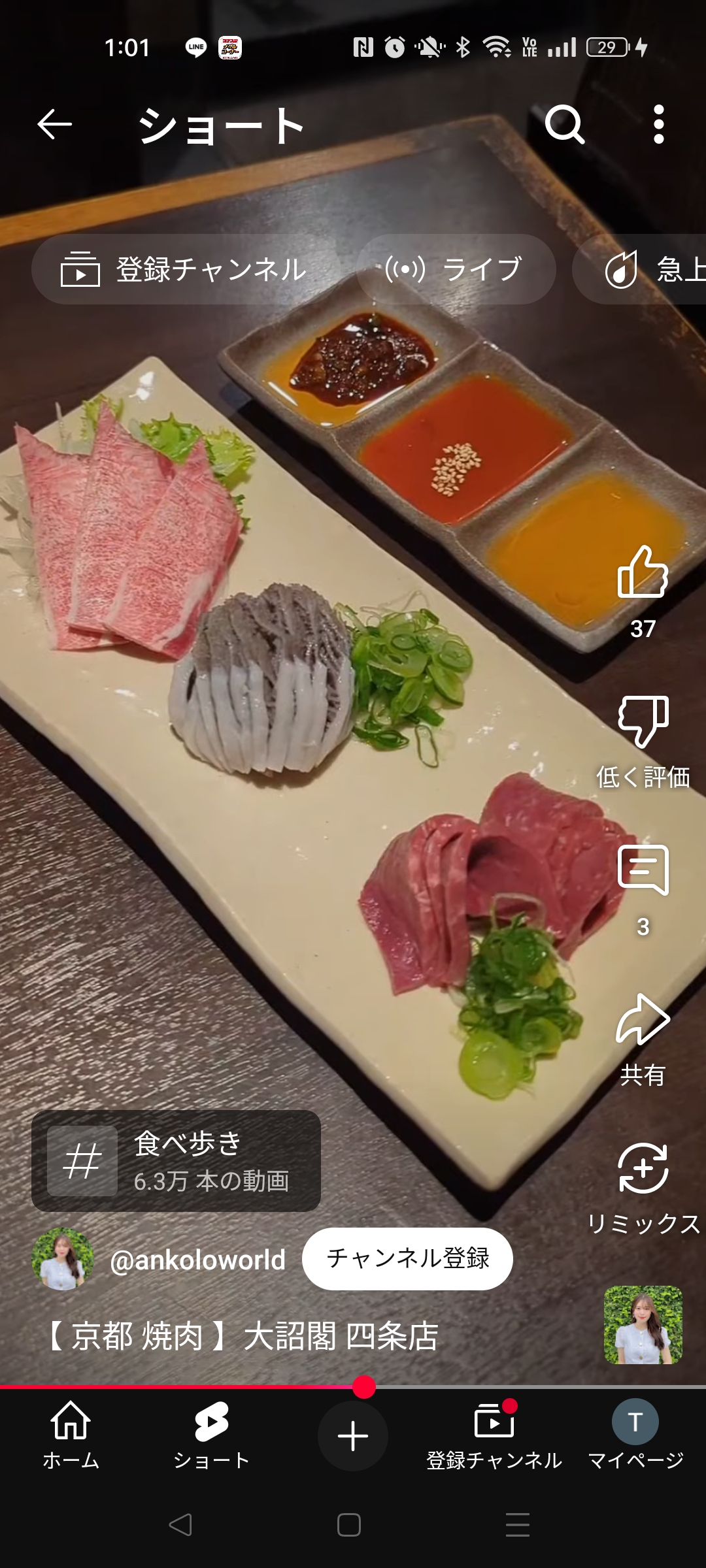Screen dimensions: 706x1568
Task: Go back using the top-left arrow
Action: (x=54, y=124)
